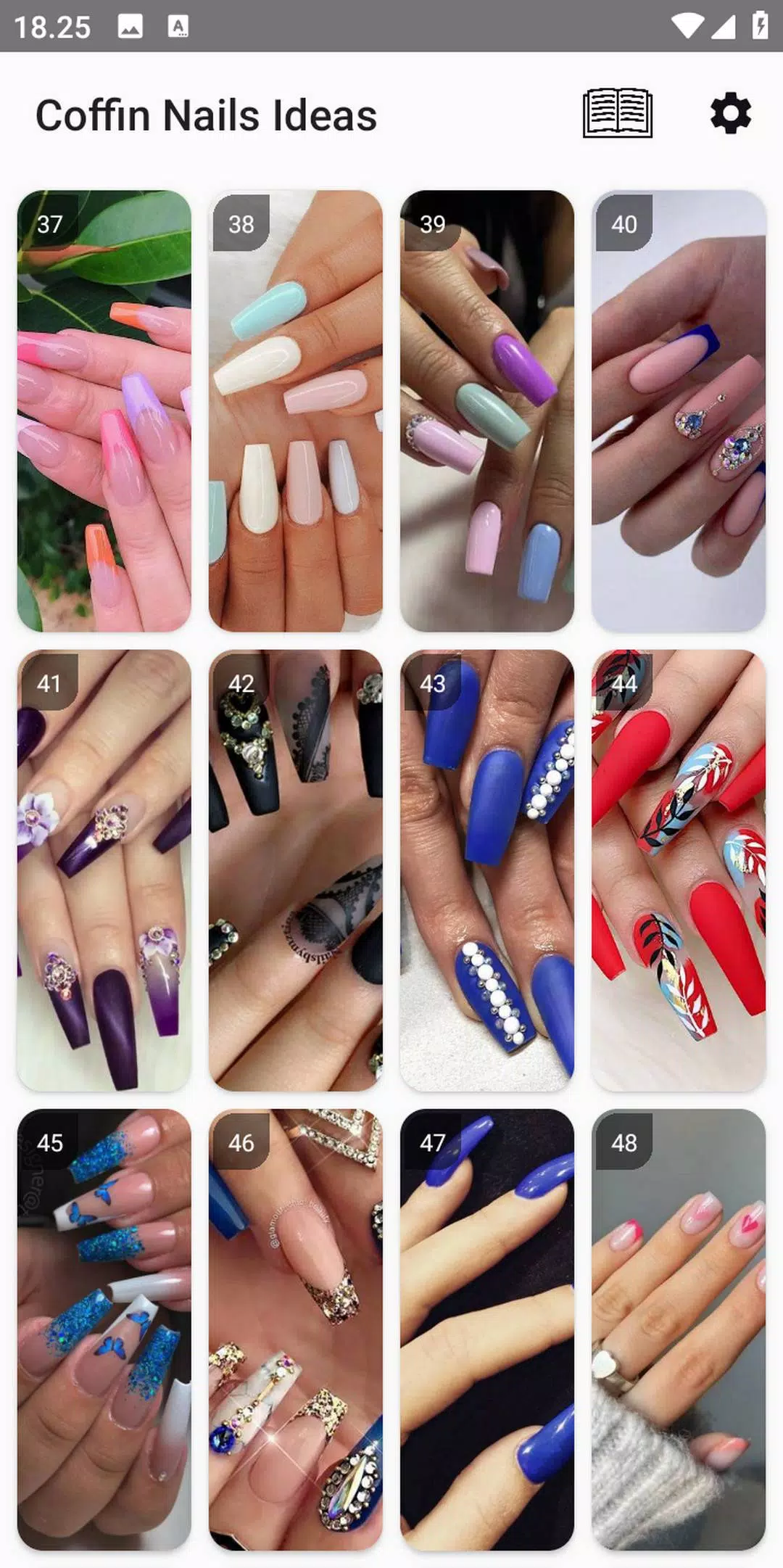Select nail design 39

[487, 411]
